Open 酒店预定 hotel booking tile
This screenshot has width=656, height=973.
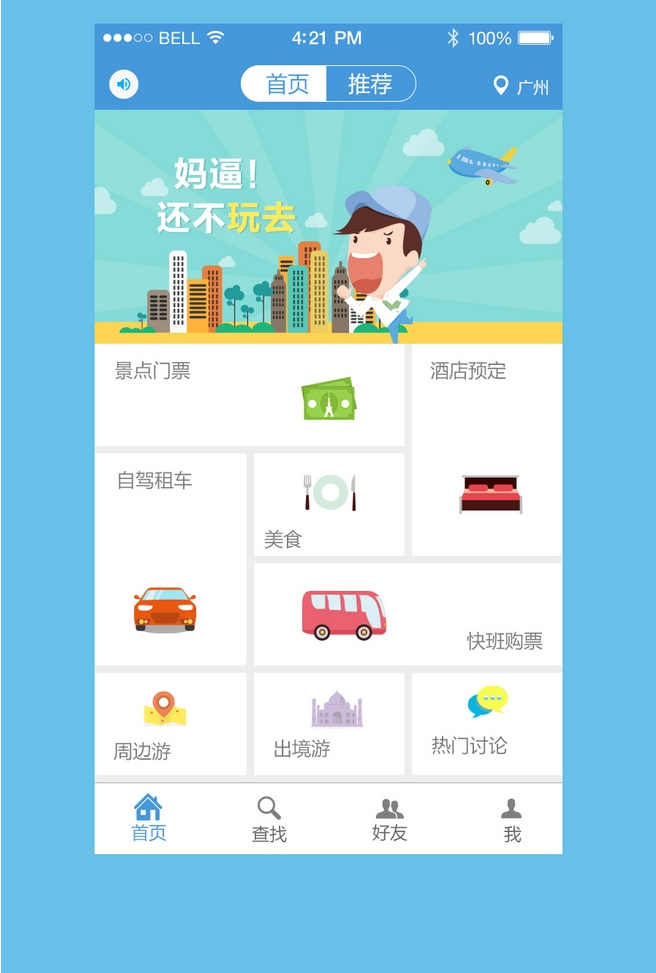tap(486, 450)
